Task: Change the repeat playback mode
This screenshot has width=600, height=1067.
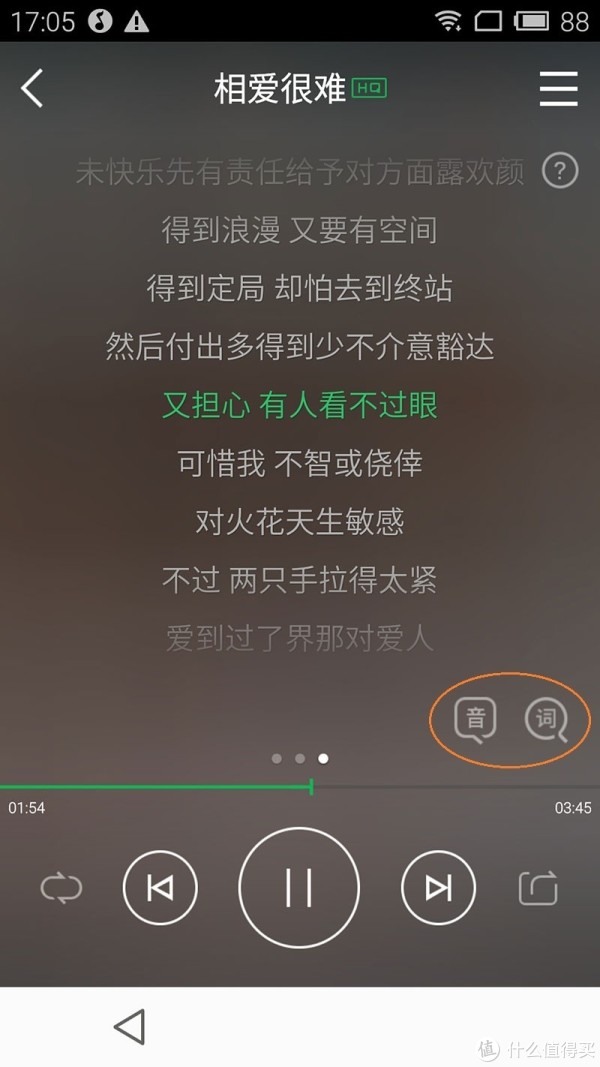Action: coord(61,888)
